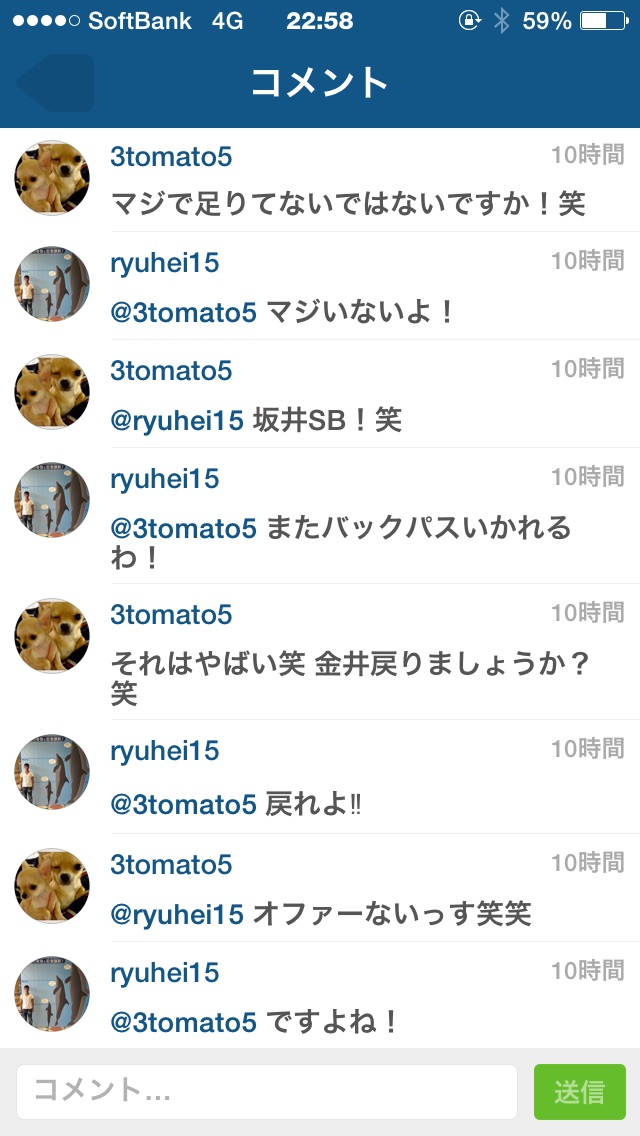The image size is (640, 1136).
Task: Open the @ryuhei15 mention before "オファーないっす笑笑"
Action: coord(177,912)
